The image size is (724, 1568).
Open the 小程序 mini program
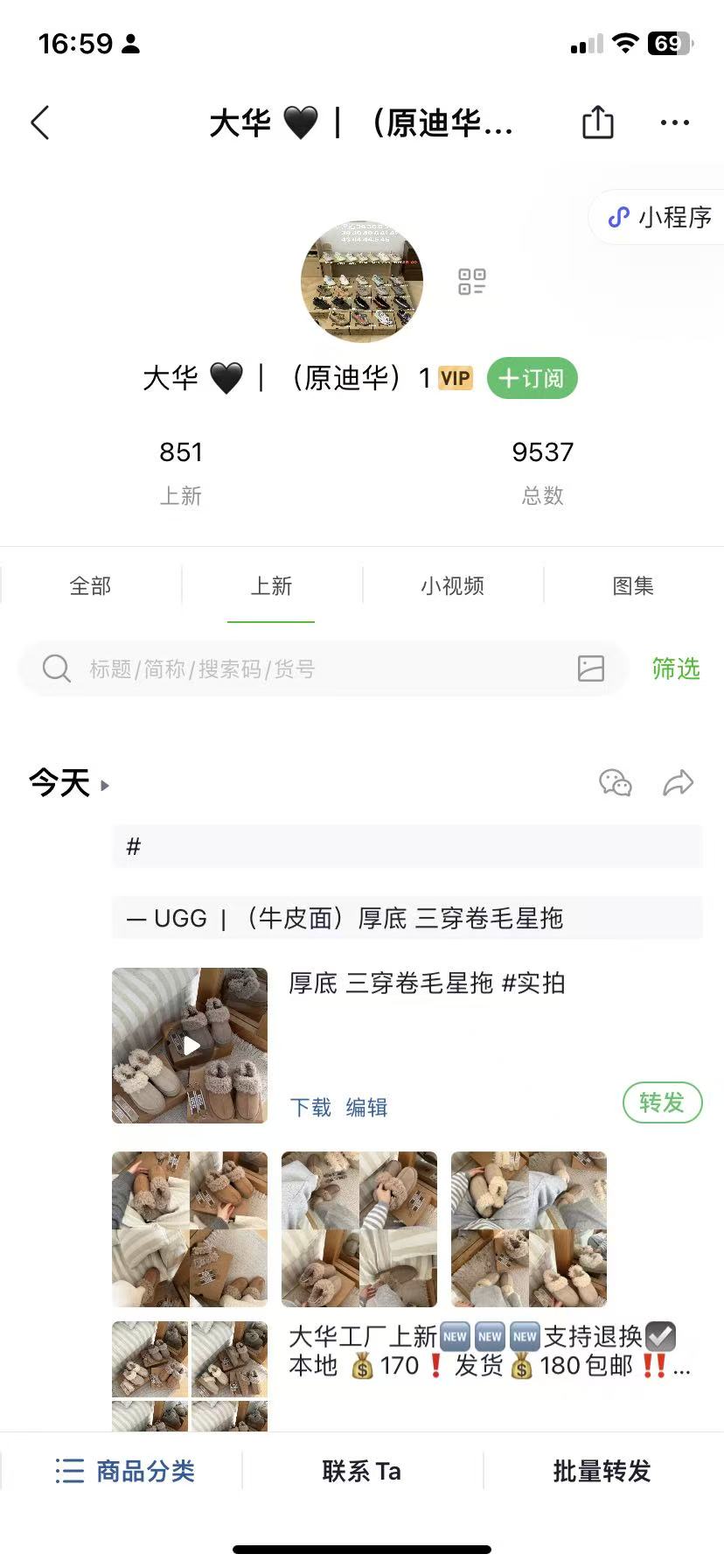661,217
